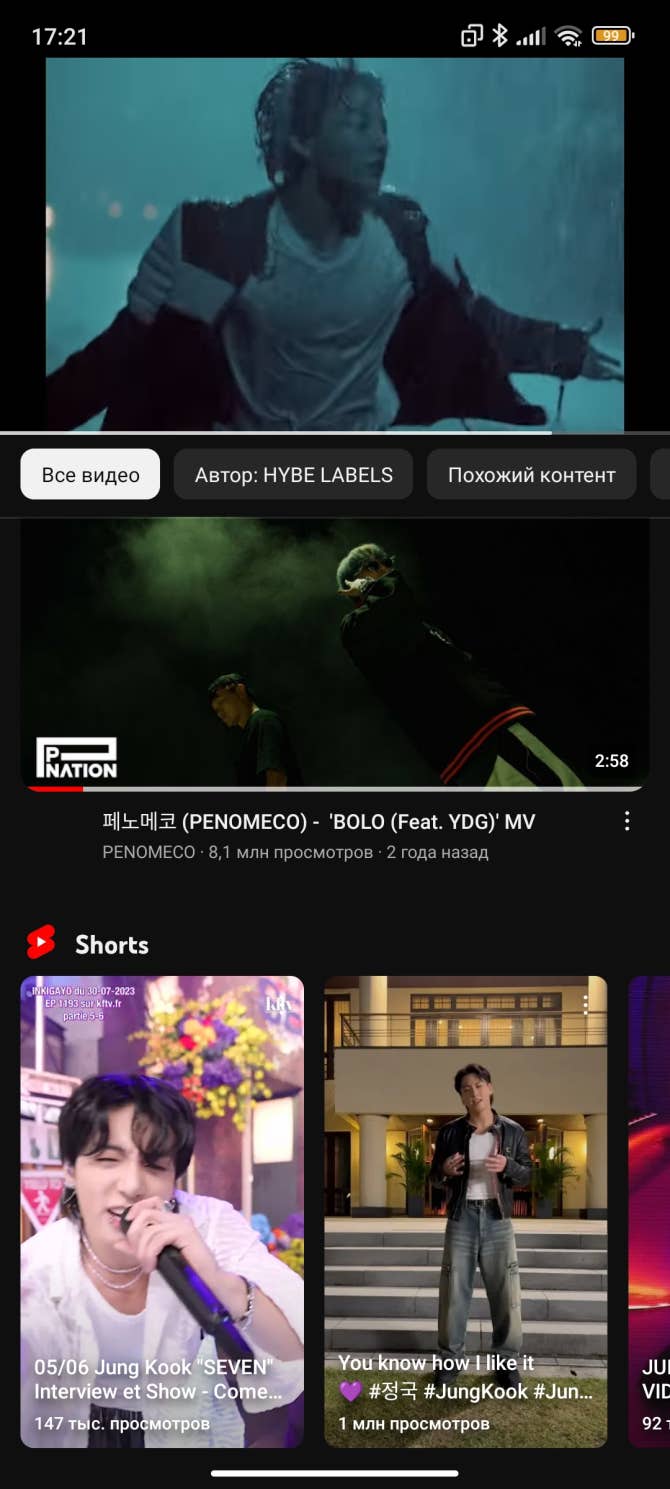The height and width of the screenshot is (1489, 670).
Task: Watch the "You know how I like it" Short
Action: pos(465,1210)
